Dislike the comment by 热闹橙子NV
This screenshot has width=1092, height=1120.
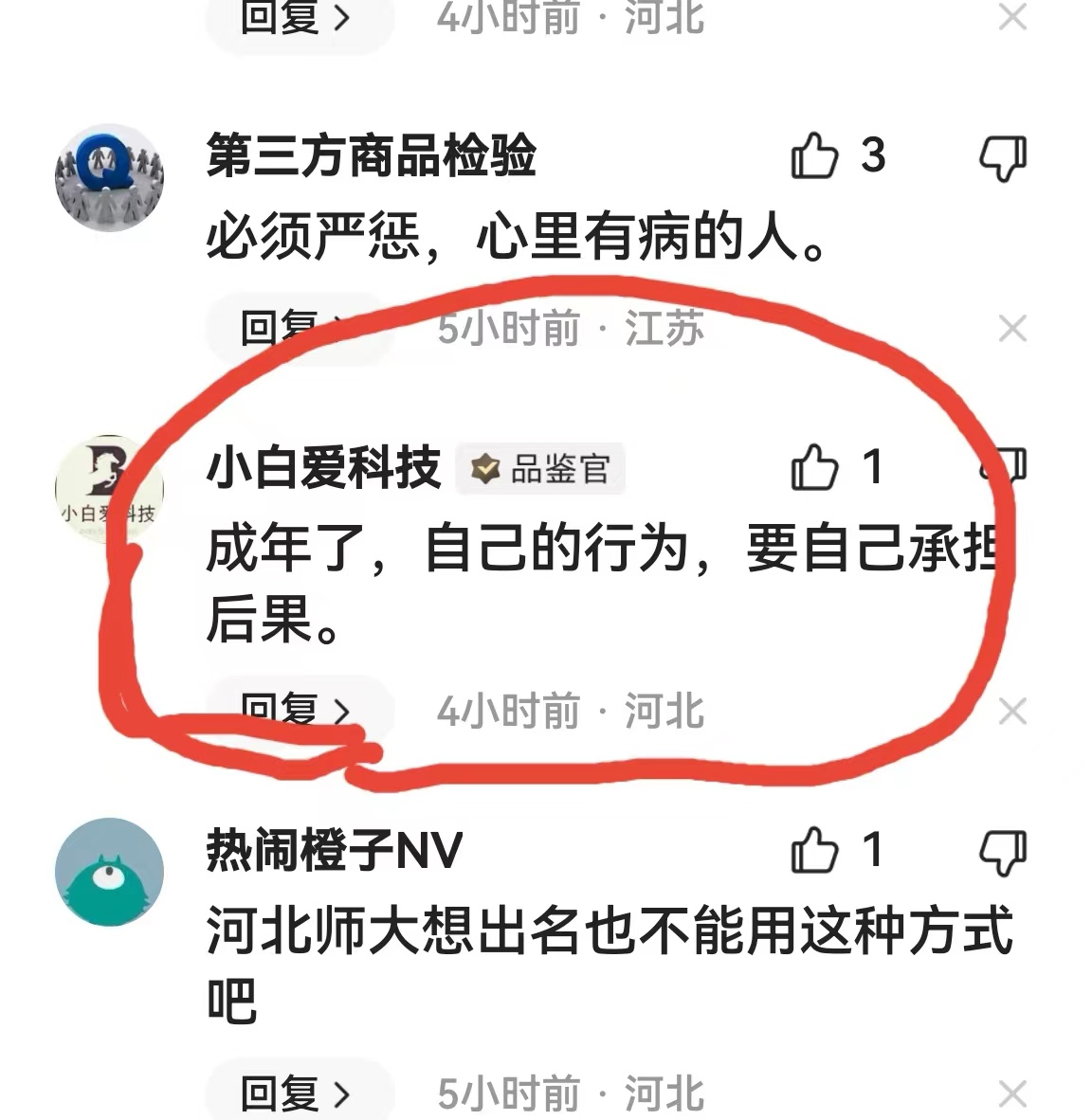point(1003,852)
